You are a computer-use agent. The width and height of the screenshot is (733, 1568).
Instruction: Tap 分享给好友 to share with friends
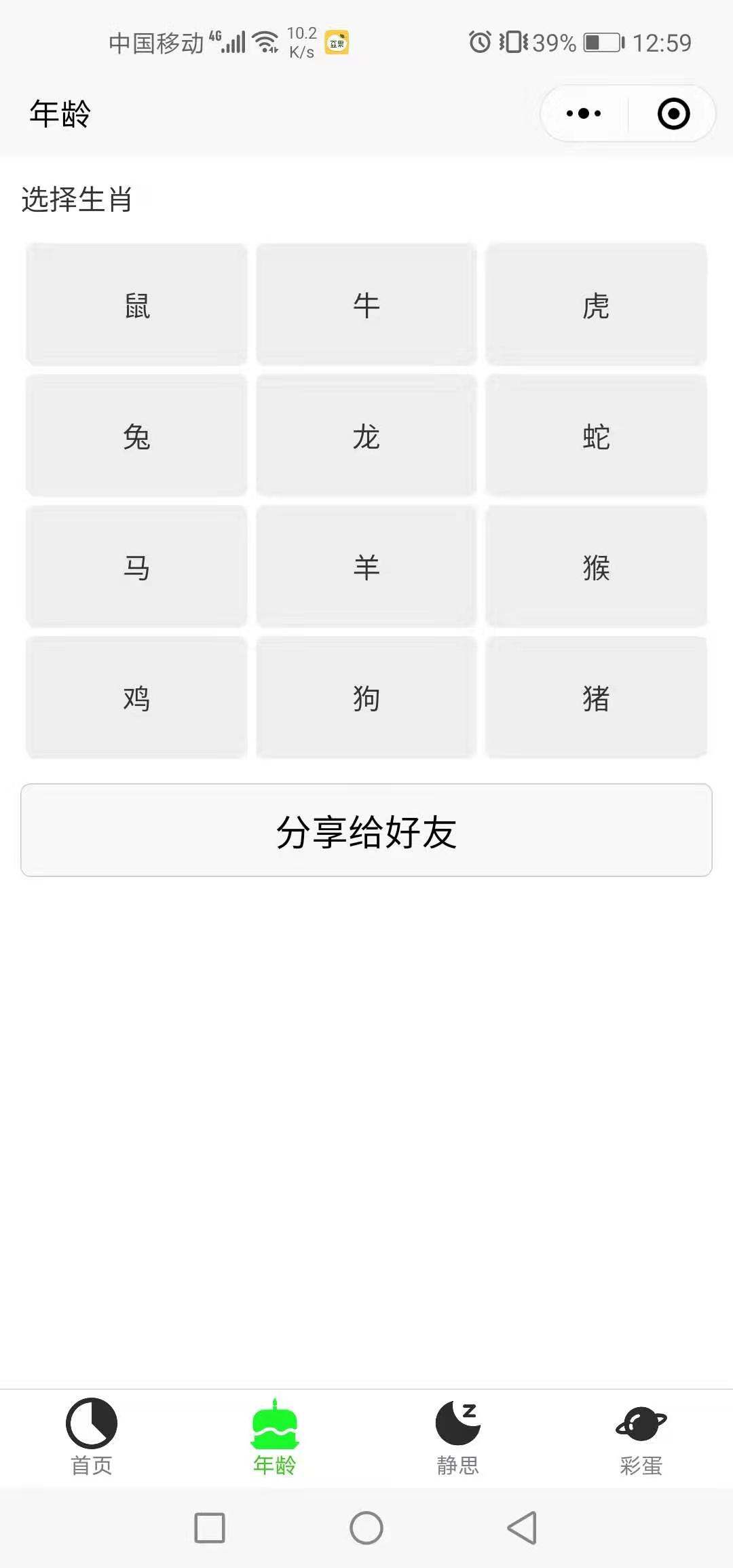coord(366,830)
